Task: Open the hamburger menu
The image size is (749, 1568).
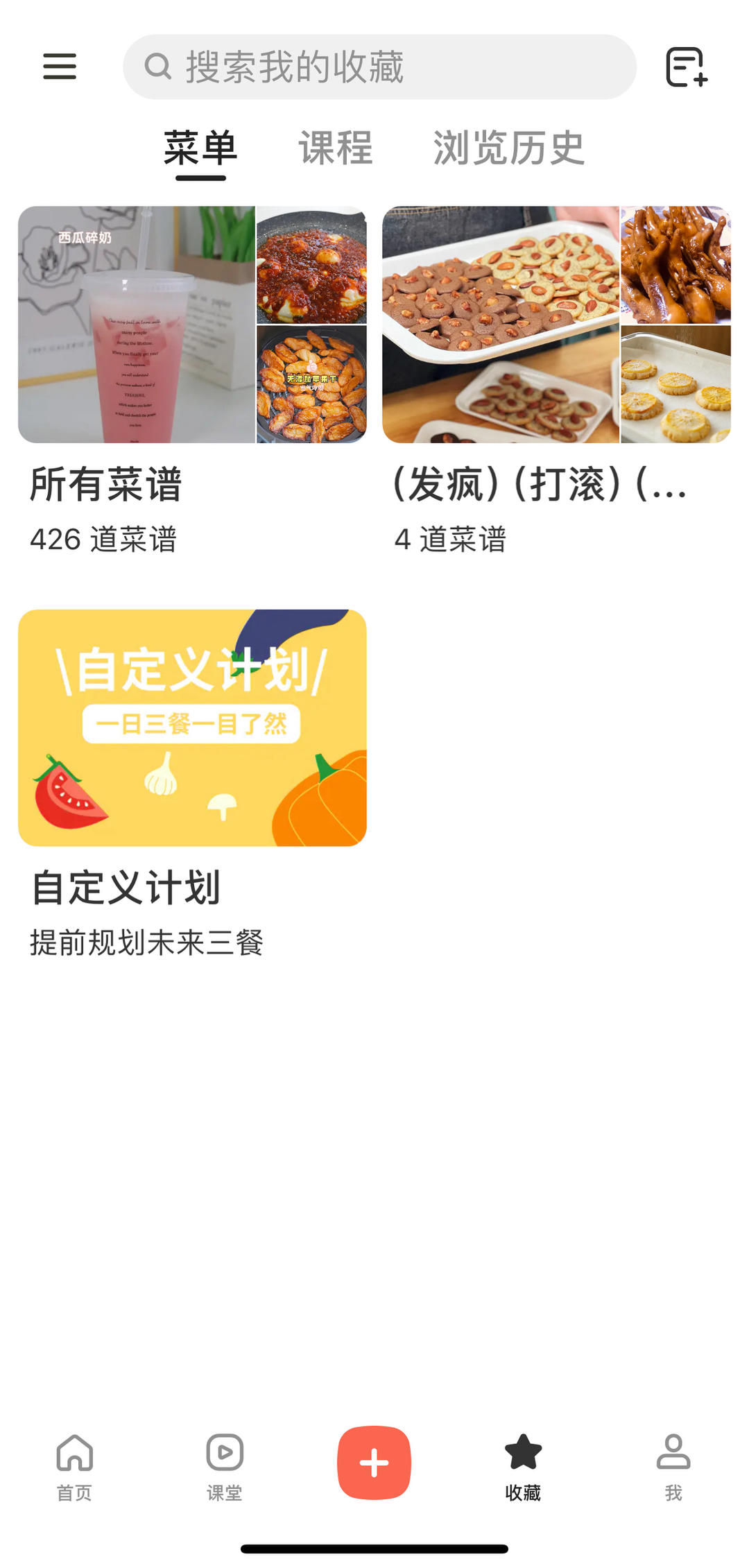Action: pyautogui.click(x=59, y=67)
